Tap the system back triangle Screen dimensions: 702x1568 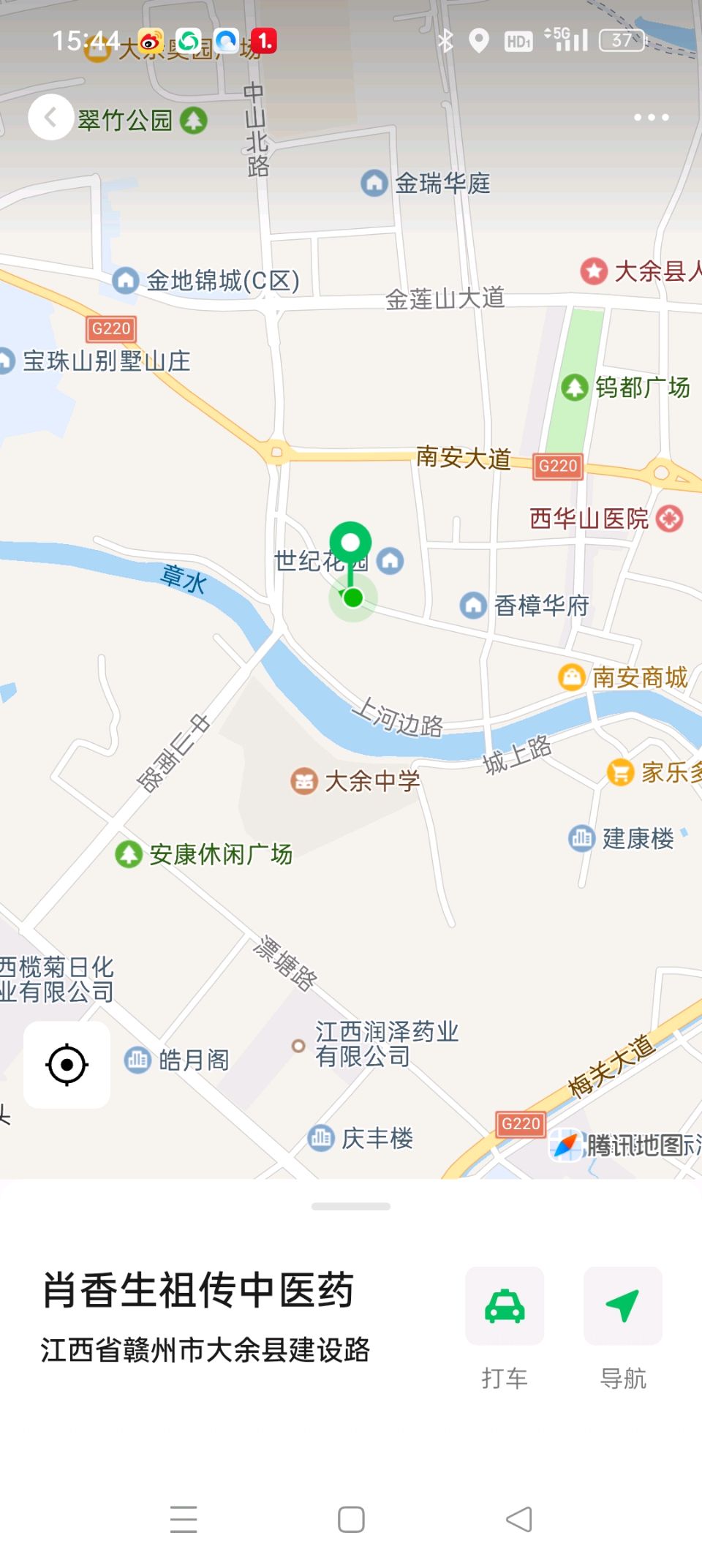click(518, 1519)
